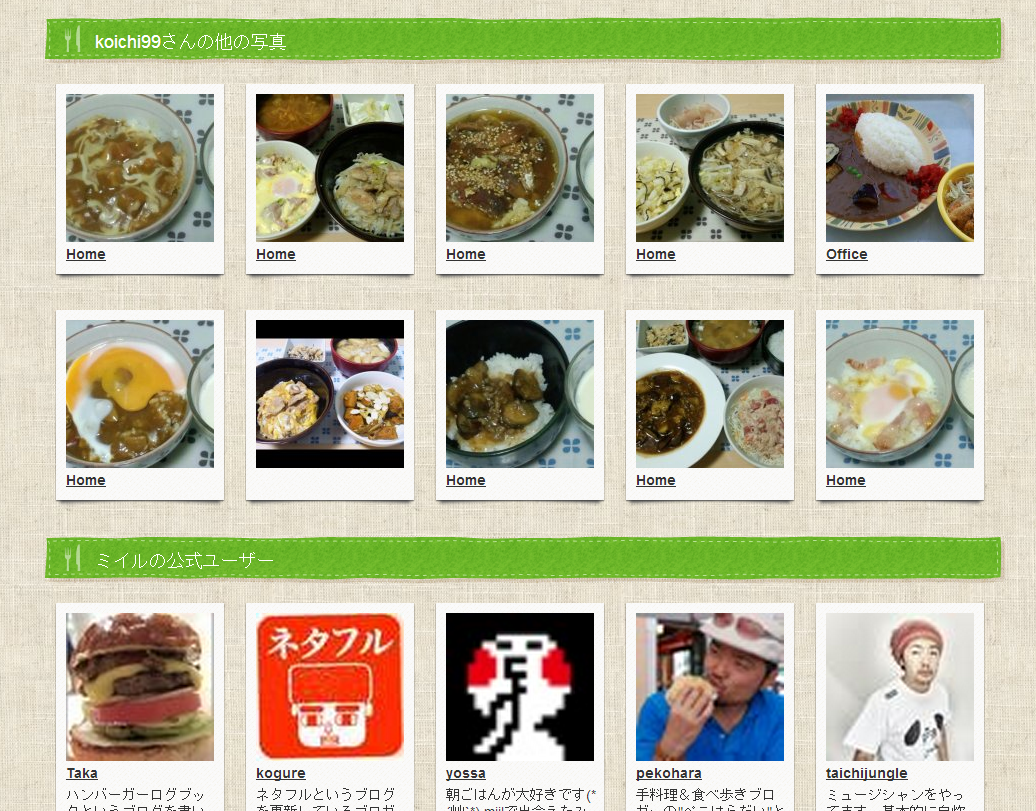This screenshot has width=1036, height=811.
Task: Open the Taka user link
Action: click(x=82, y=773)
